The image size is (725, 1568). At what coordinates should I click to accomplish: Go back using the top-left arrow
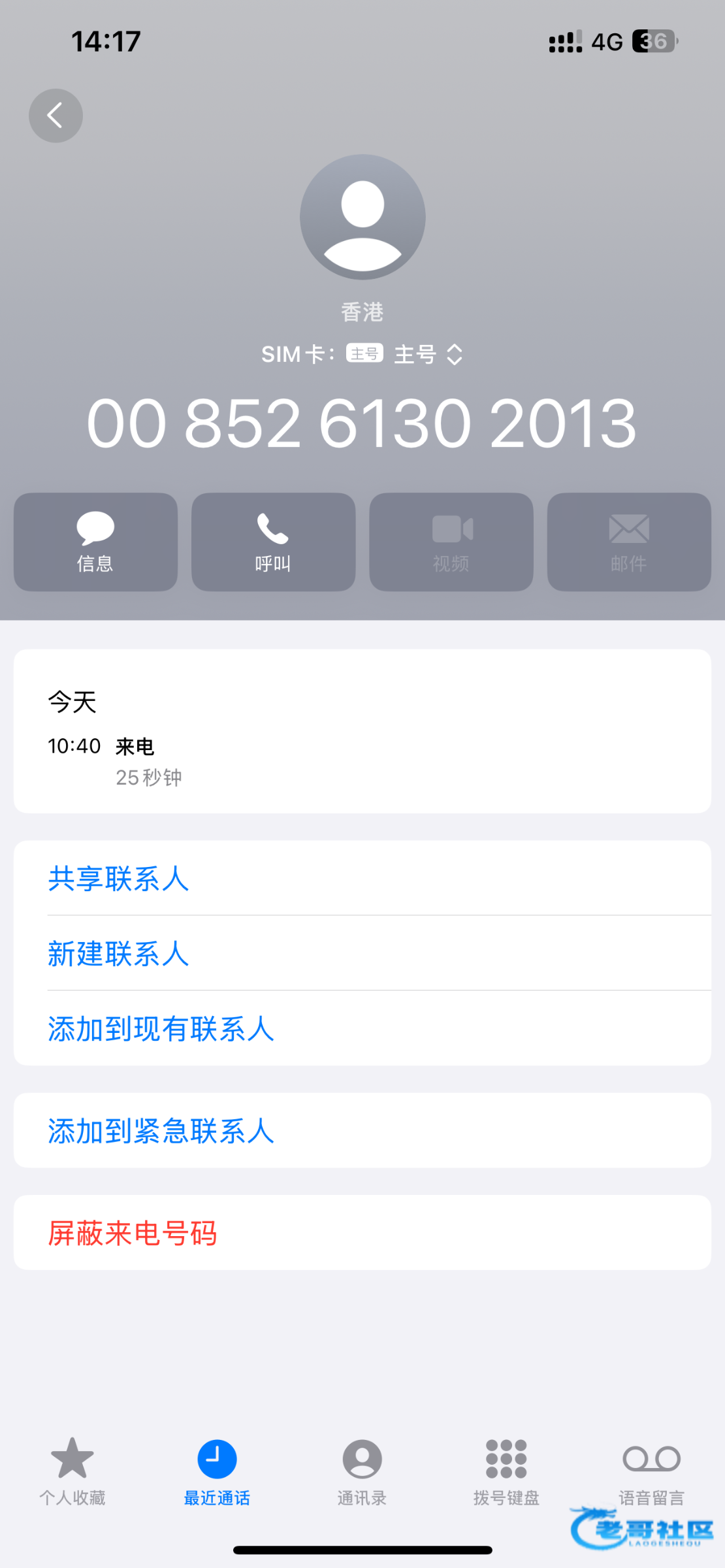point(56,116)
